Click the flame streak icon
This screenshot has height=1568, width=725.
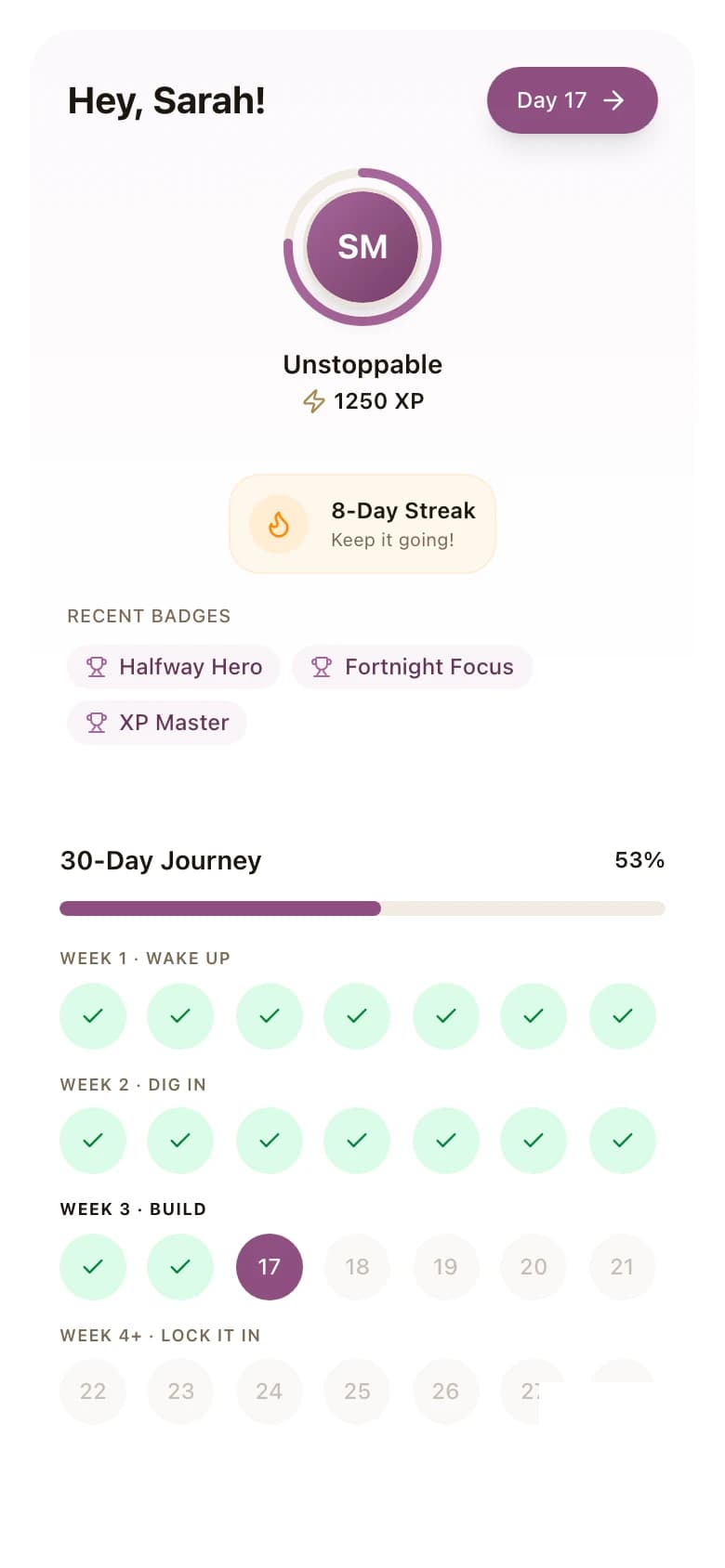coord(277,524)
